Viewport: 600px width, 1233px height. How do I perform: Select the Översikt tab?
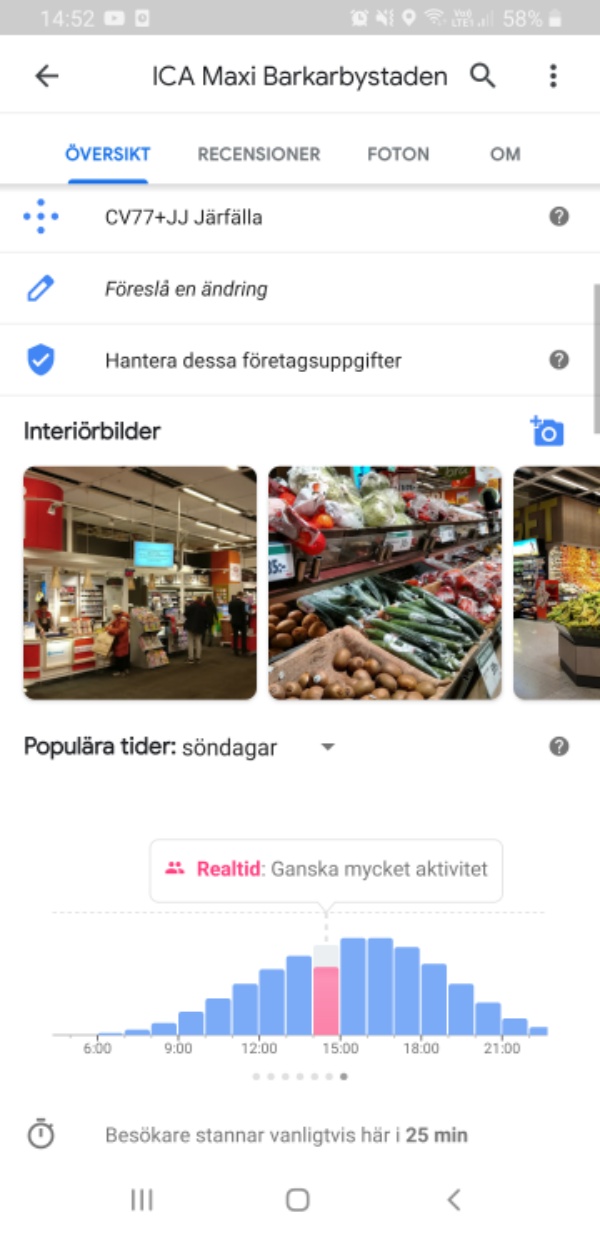[108, 154]
